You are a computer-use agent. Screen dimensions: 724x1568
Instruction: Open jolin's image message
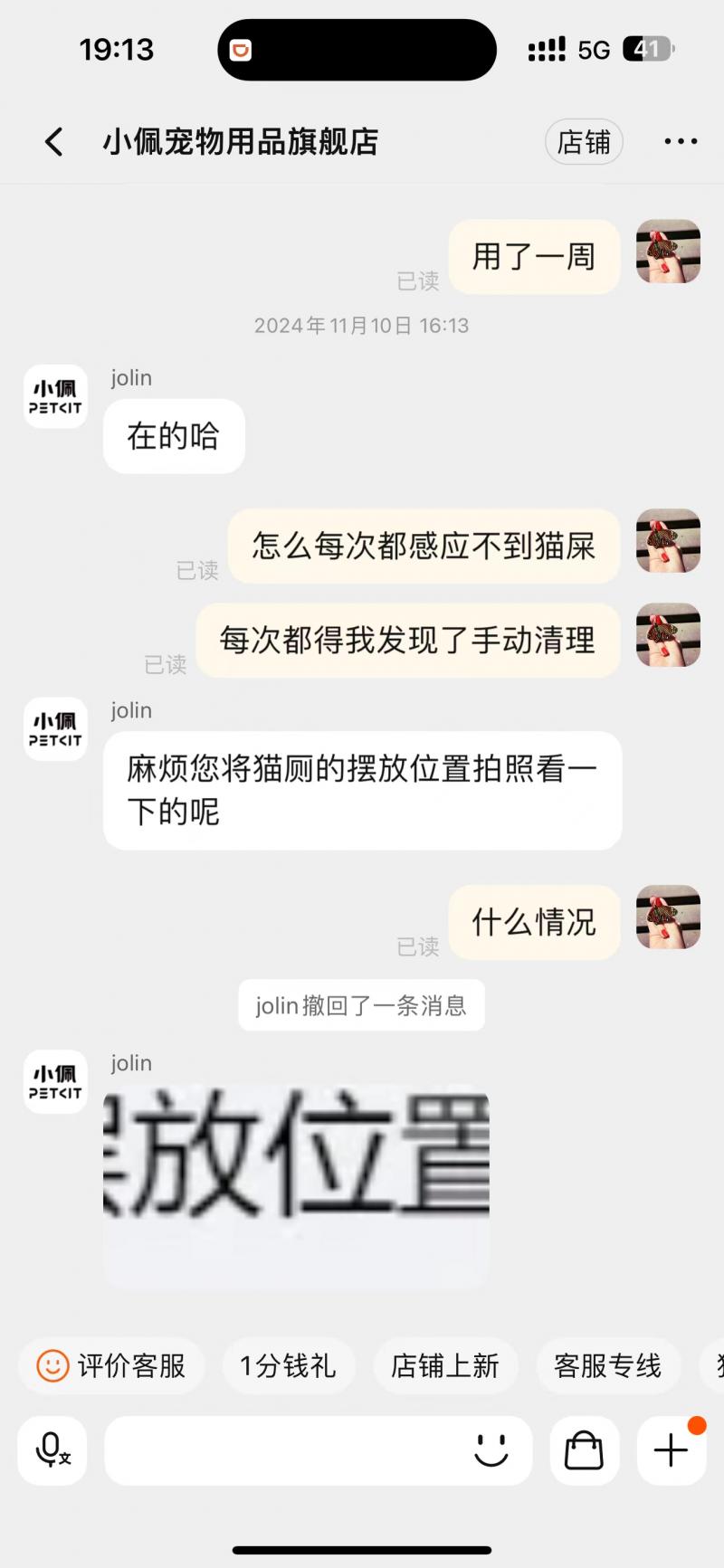coord(297,1185)
